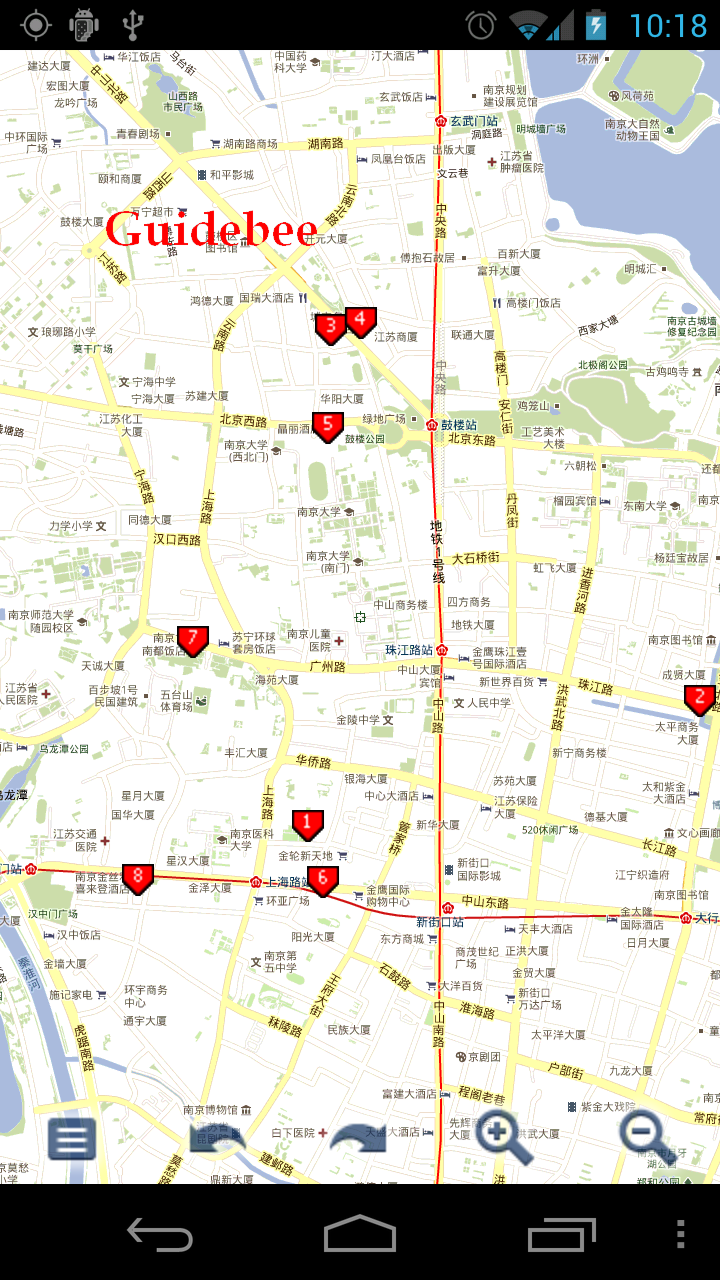Select red map marker 5
Screen dimensions: 720x1280
pos(327,426)
